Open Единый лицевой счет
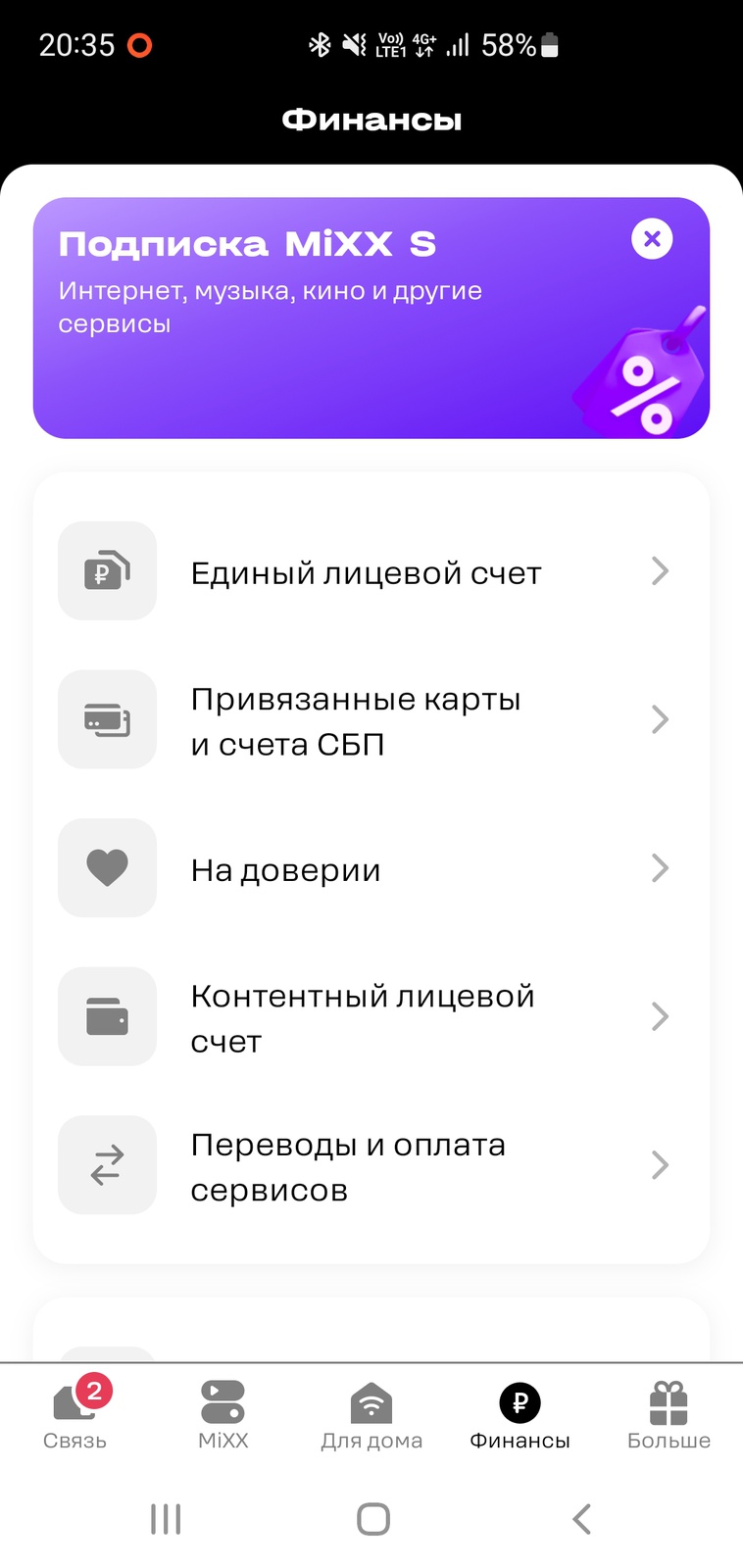This screenshot has height=1568, width=743. click(x=371, y=572)
